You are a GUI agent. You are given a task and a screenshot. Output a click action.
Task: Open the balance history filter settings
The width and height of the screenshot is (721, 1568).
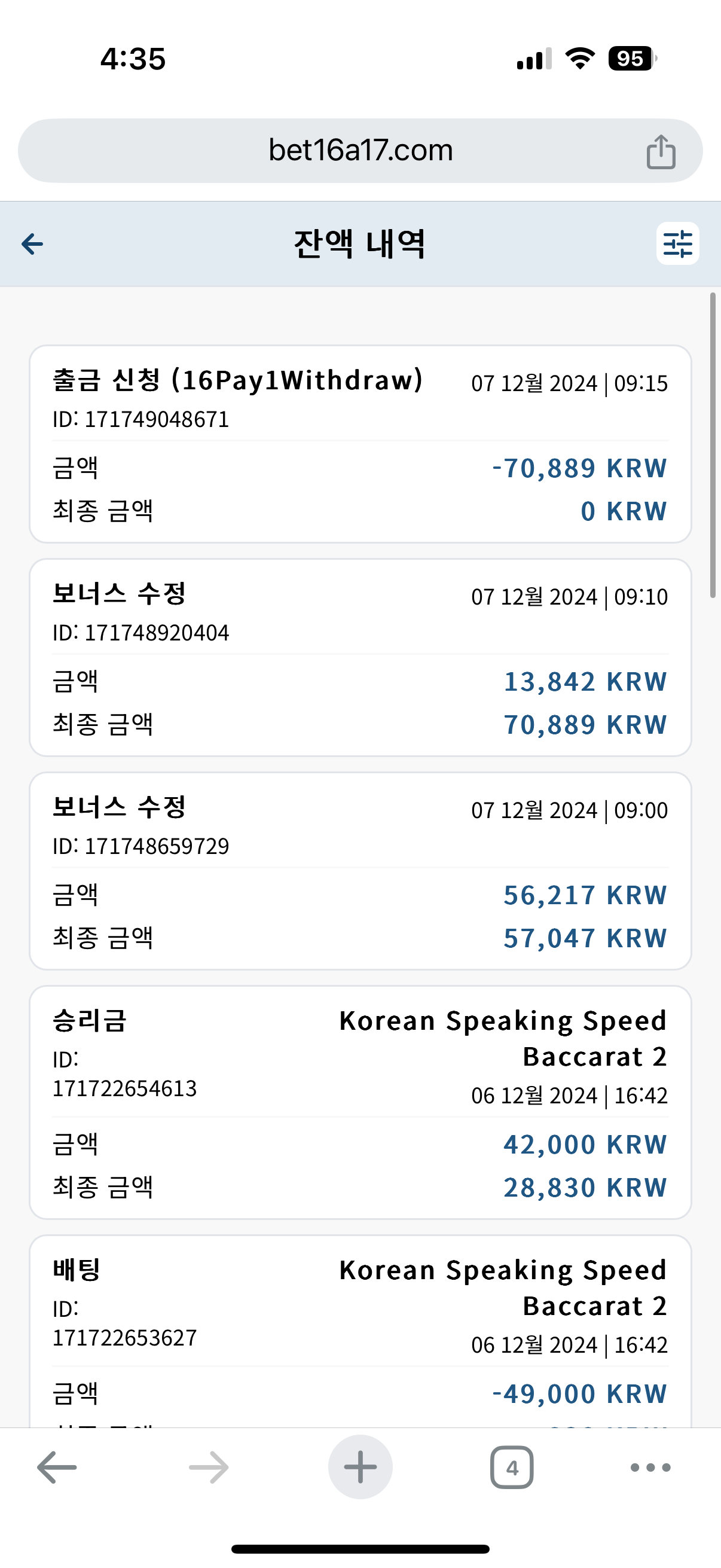pyautogui.click(x=678, y=243)
